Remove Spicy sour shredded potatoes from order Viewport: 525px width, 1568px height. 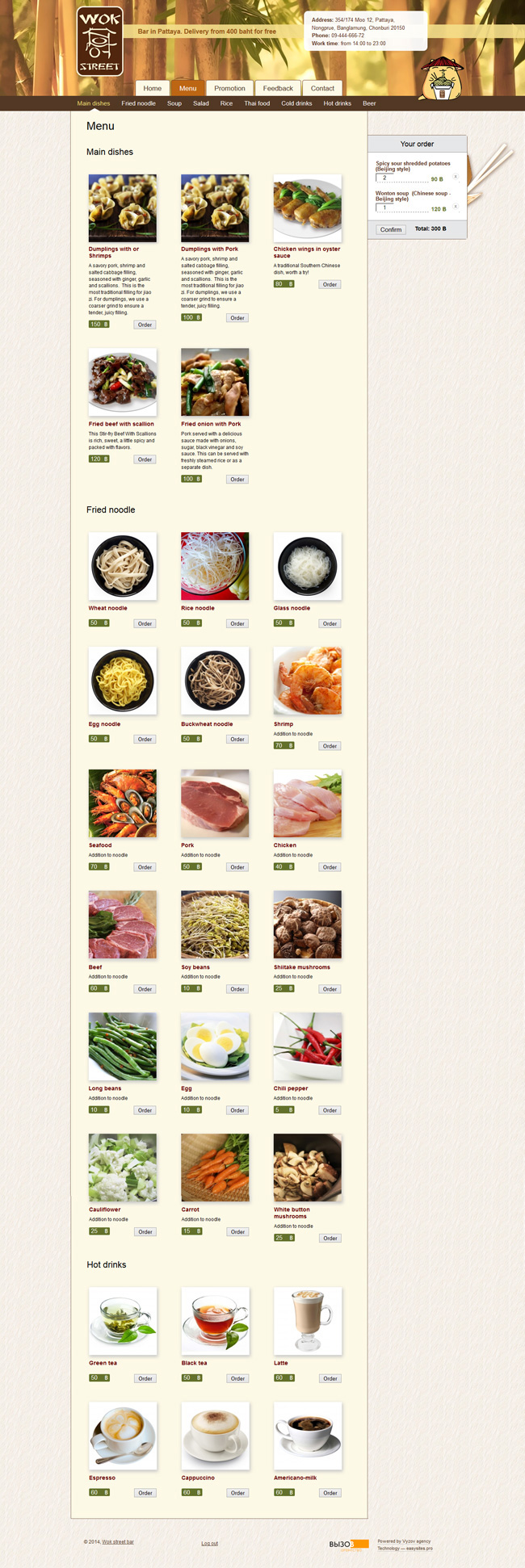(x=455, y=177)
